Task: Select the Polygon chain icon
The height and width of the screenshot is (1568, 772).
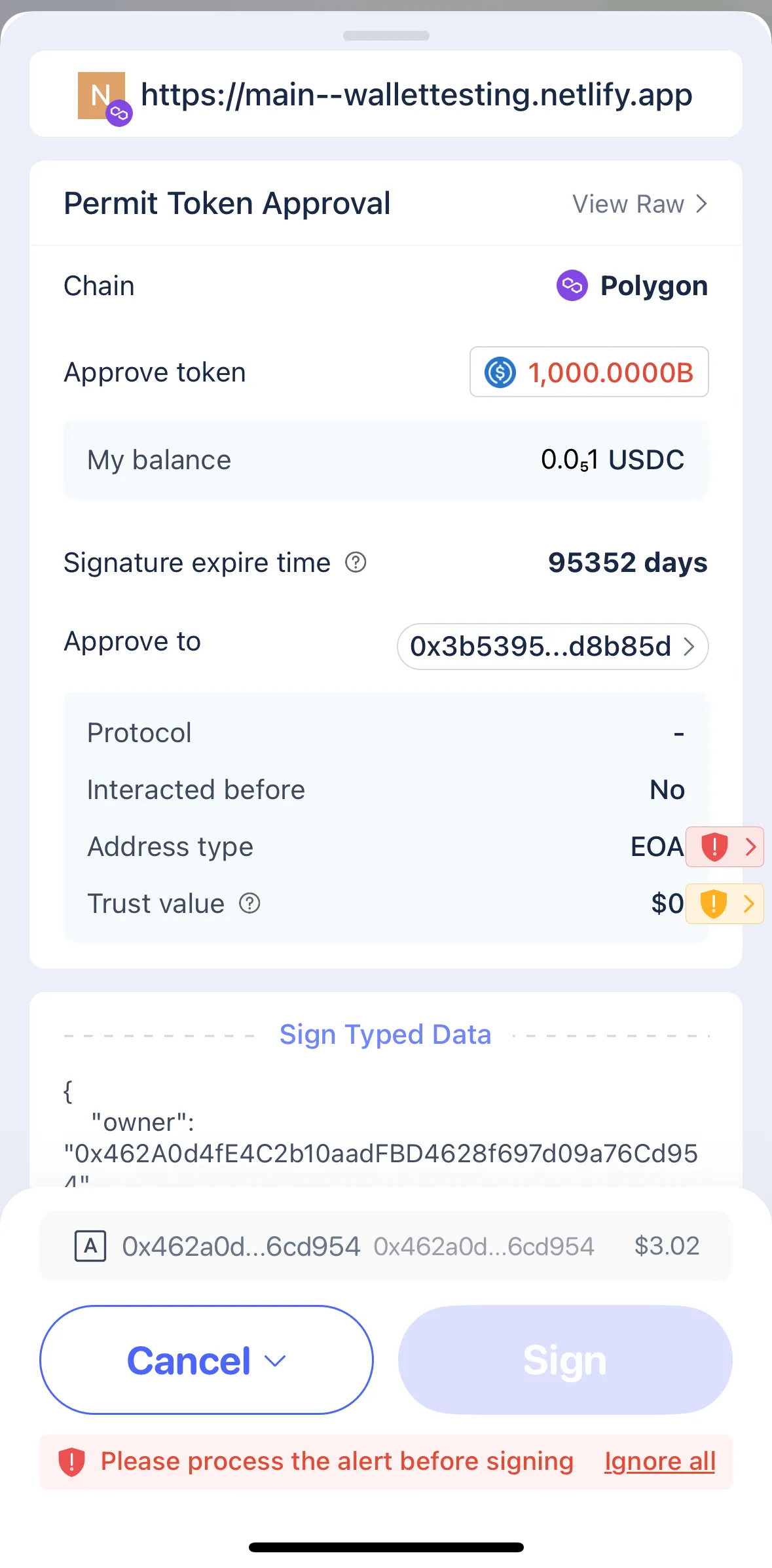Action: [572, 285]
